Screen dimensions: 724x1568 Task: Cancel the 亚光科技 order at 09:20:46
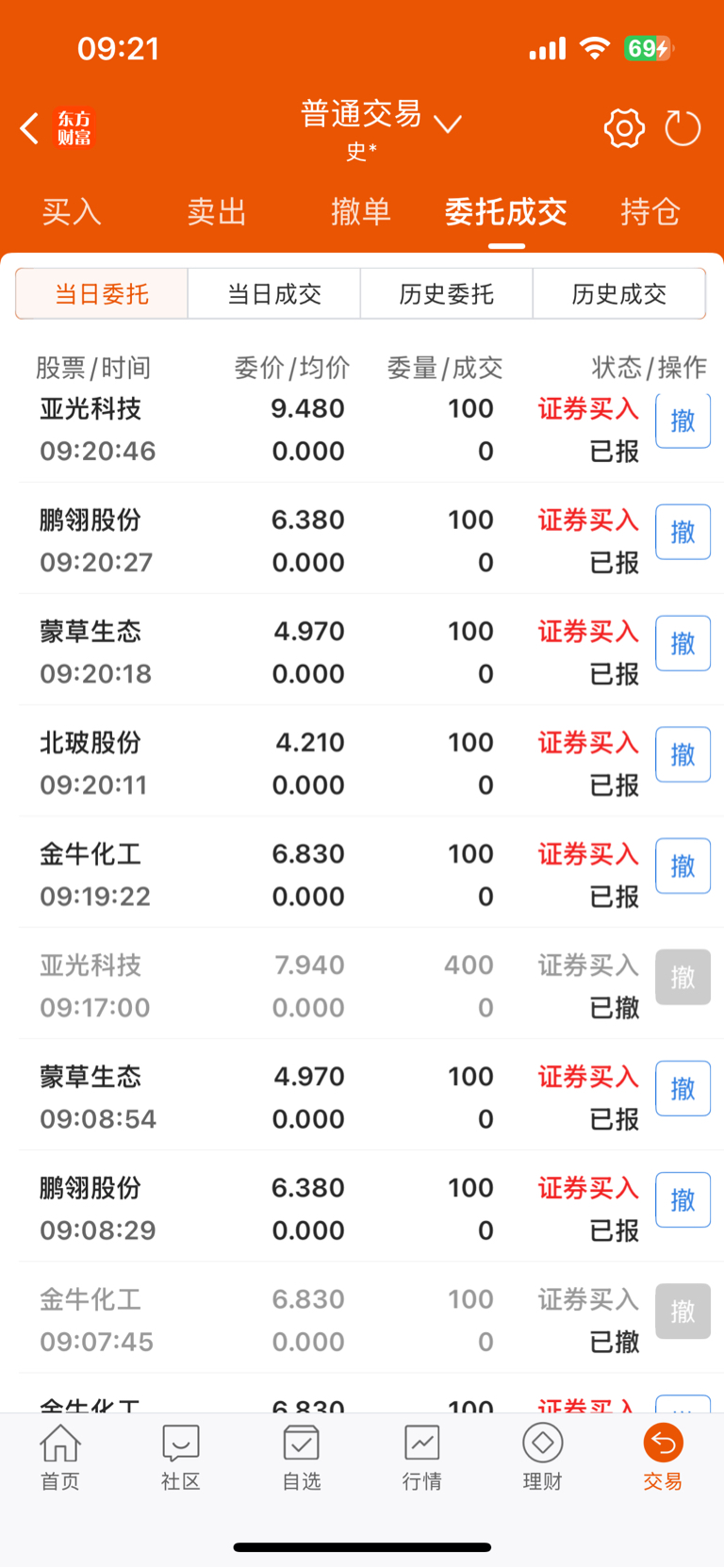click(x=683, y=421)
